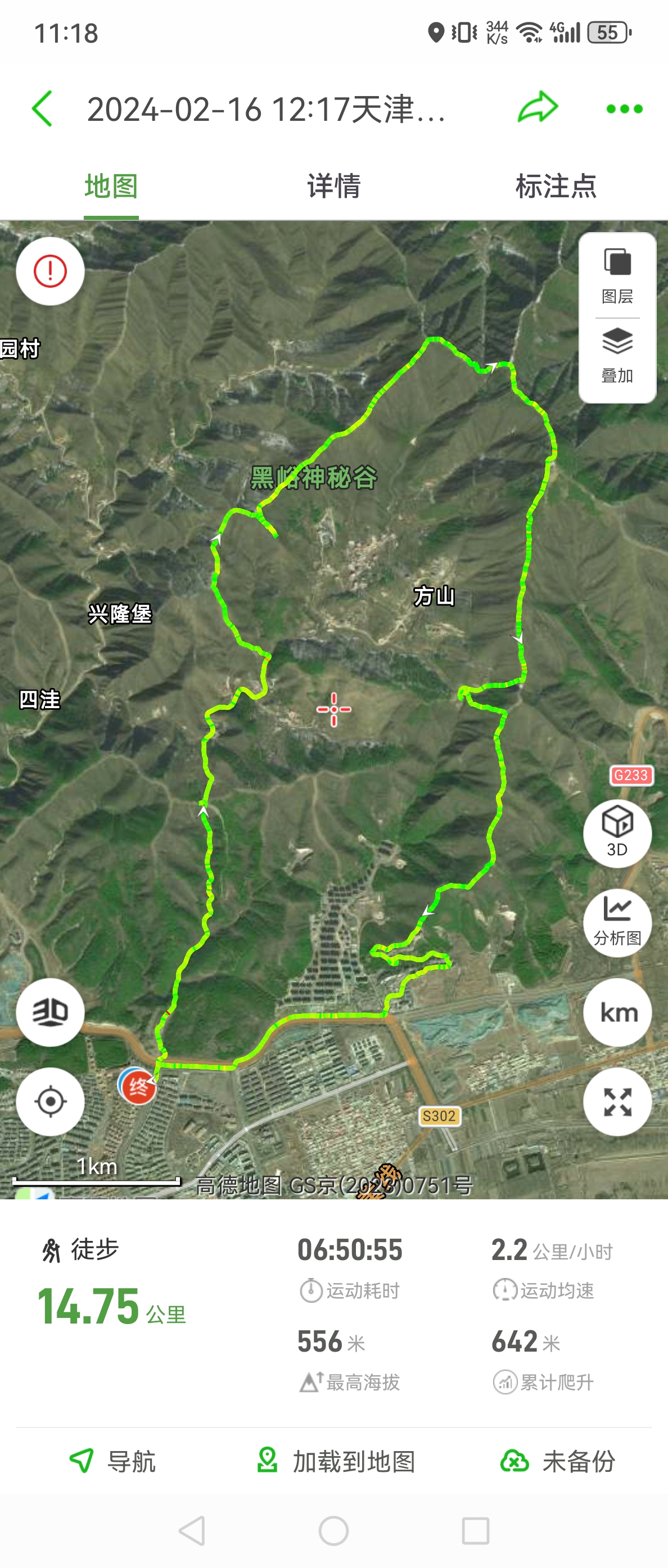
Task: Toggle the 3D terrain map mode
Action: pyautogui.click(x=50, y=1012)
